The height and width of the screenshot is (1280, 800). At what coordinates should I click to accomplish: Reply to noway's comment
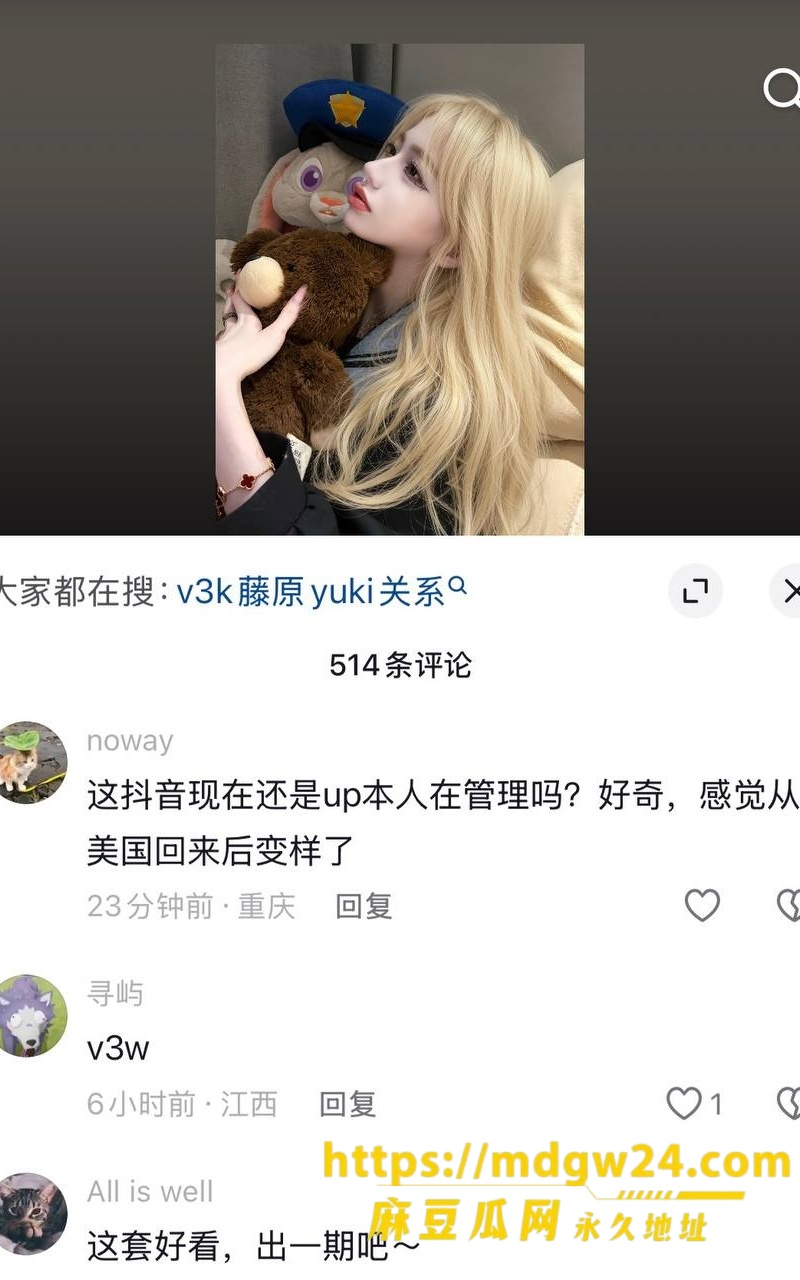(363, 906)
